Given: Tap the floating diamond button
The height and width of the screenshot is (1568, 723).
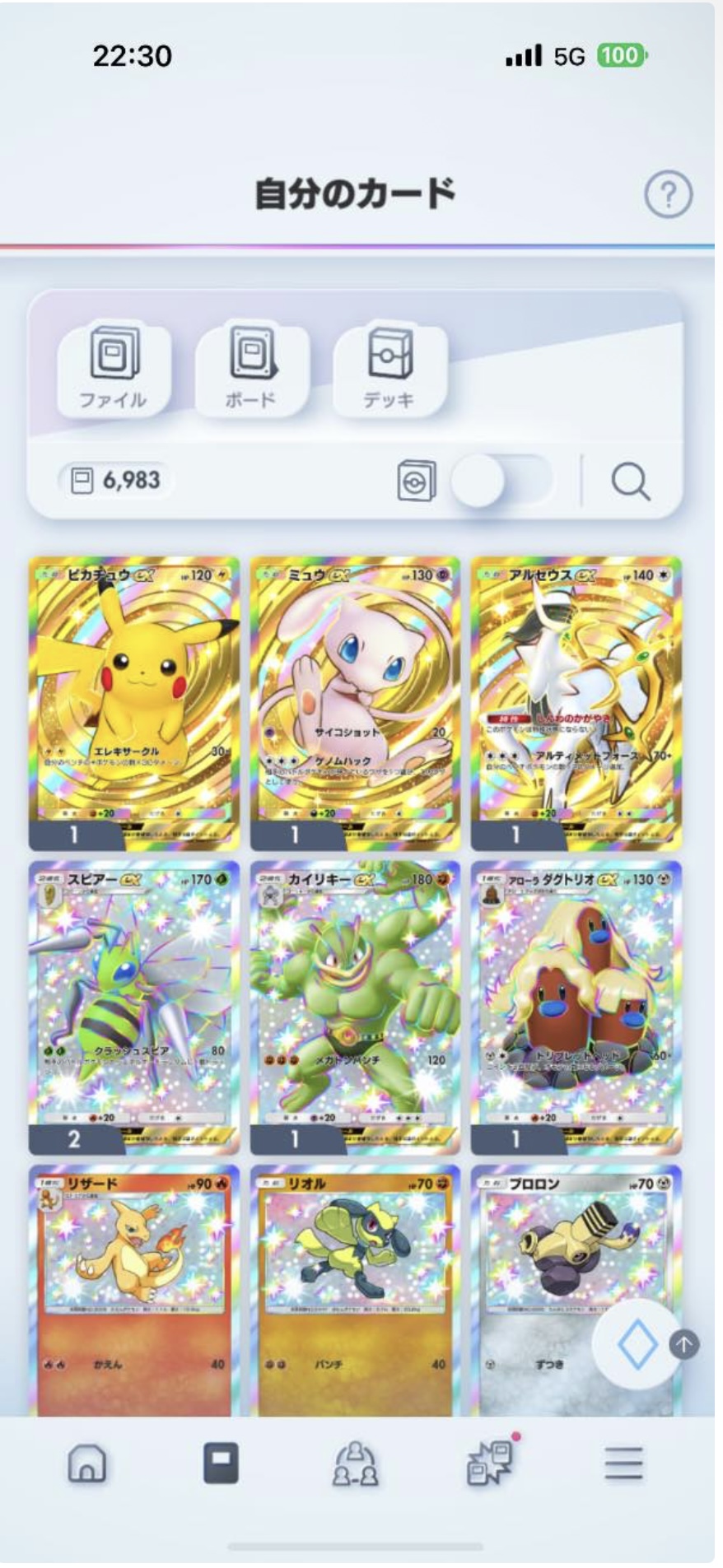Looking at the screenshot, I should tap(637, 1346).
